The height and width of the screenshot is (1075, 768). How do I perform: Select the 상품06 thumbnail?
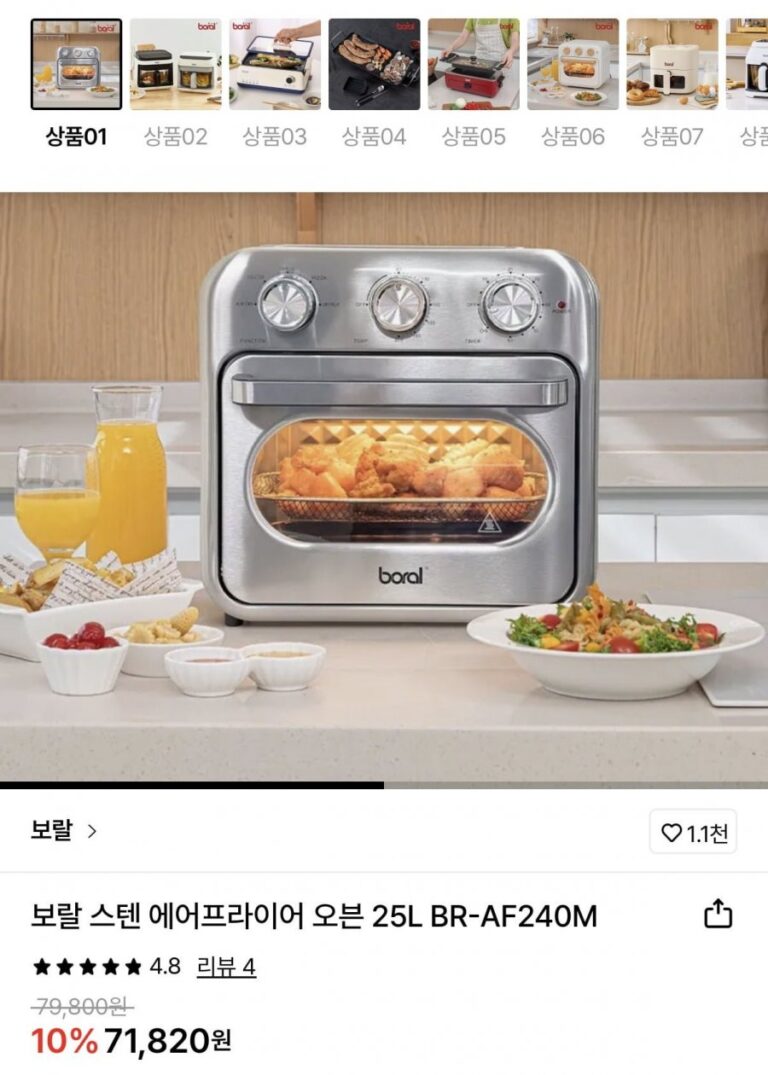tap(573, 64)
